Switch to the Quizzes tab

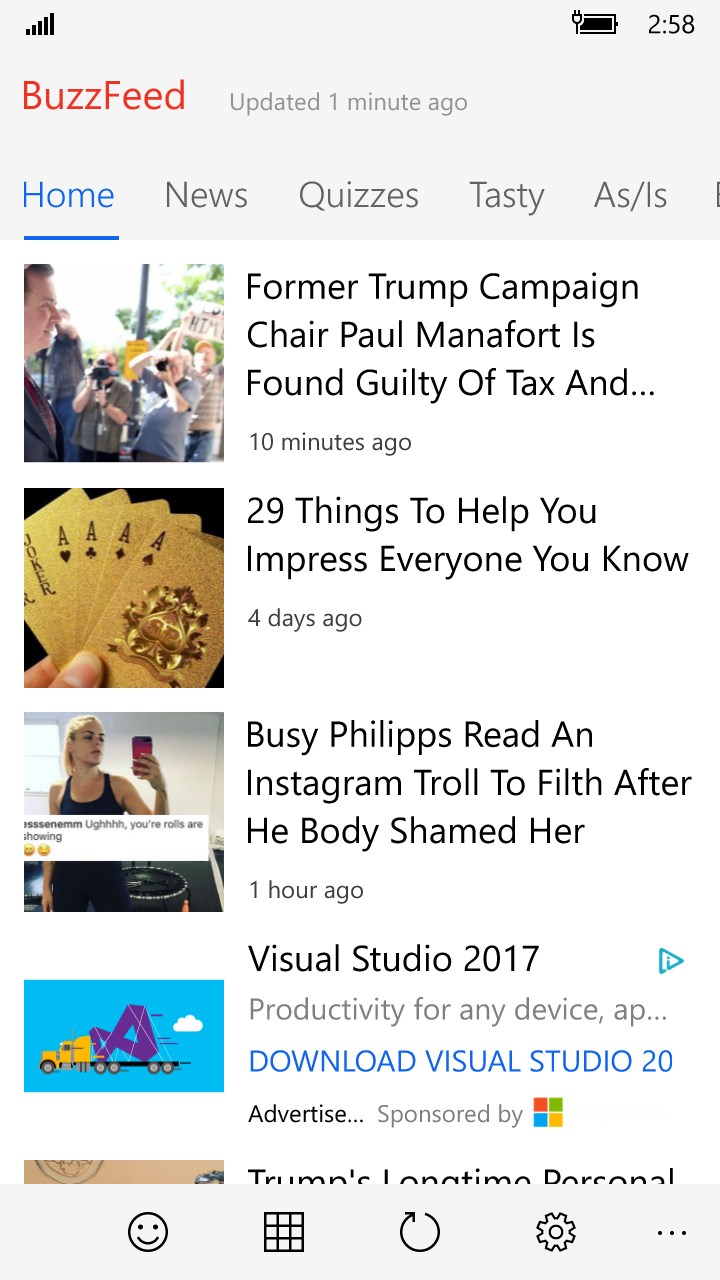(358, 195)
